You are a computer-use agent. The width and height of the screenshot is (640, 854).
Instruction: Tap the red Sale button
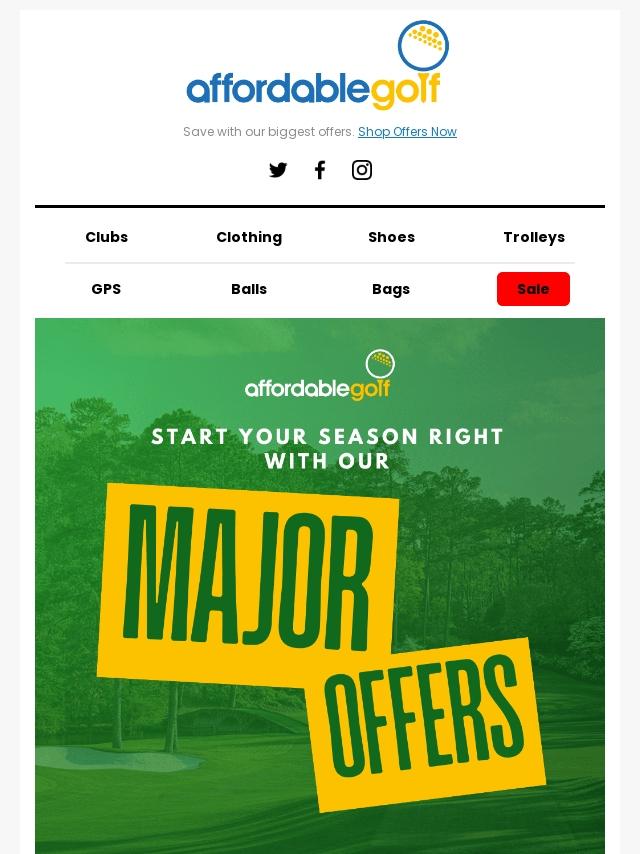(x=533, y=289)
